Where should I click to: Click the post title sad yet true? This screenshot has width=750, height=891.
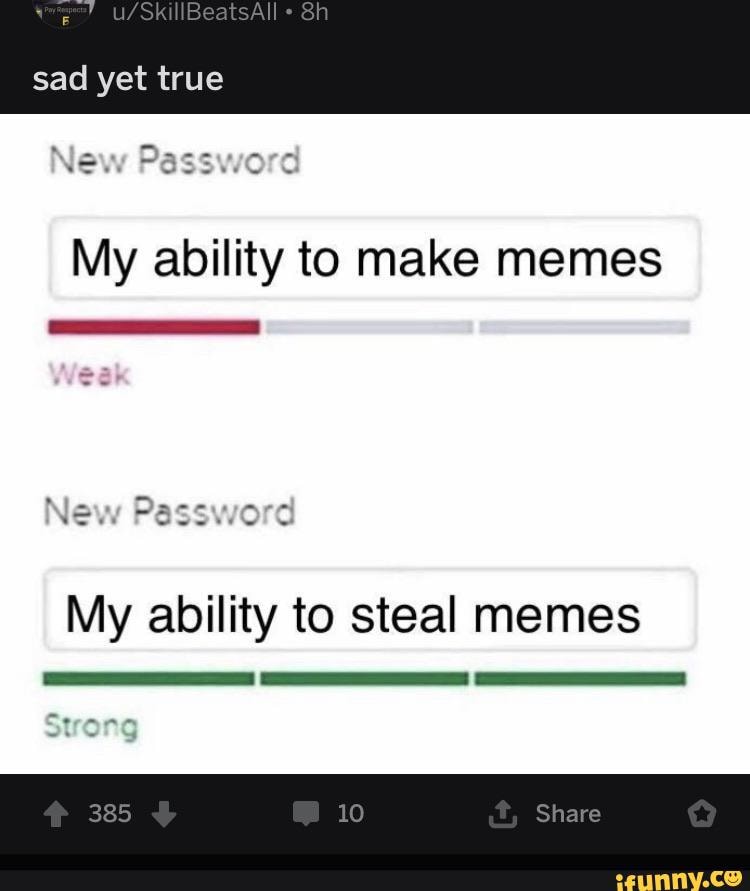pos(127,79)
